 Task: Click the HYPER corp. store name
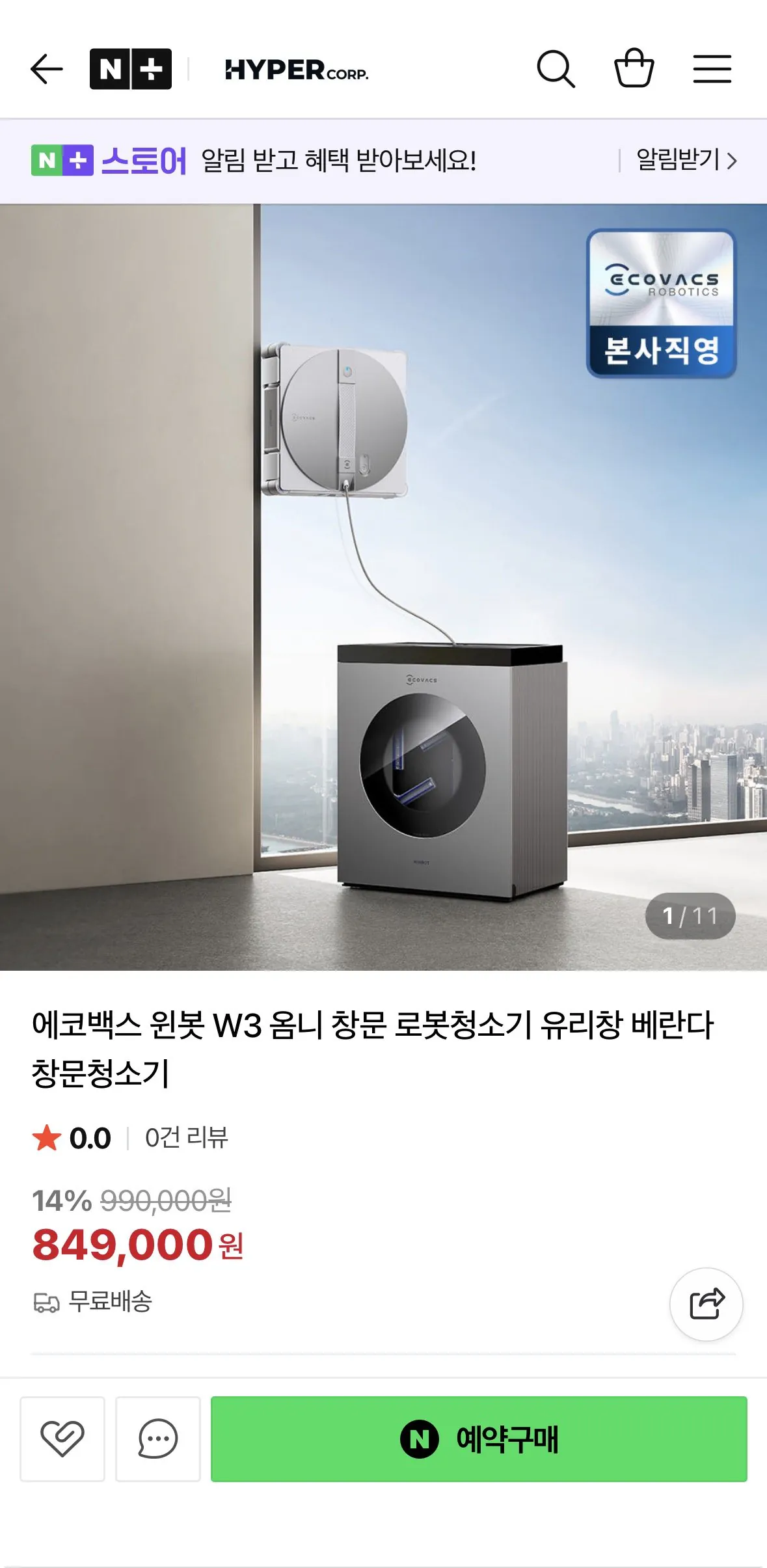click(x=297, y=68)
